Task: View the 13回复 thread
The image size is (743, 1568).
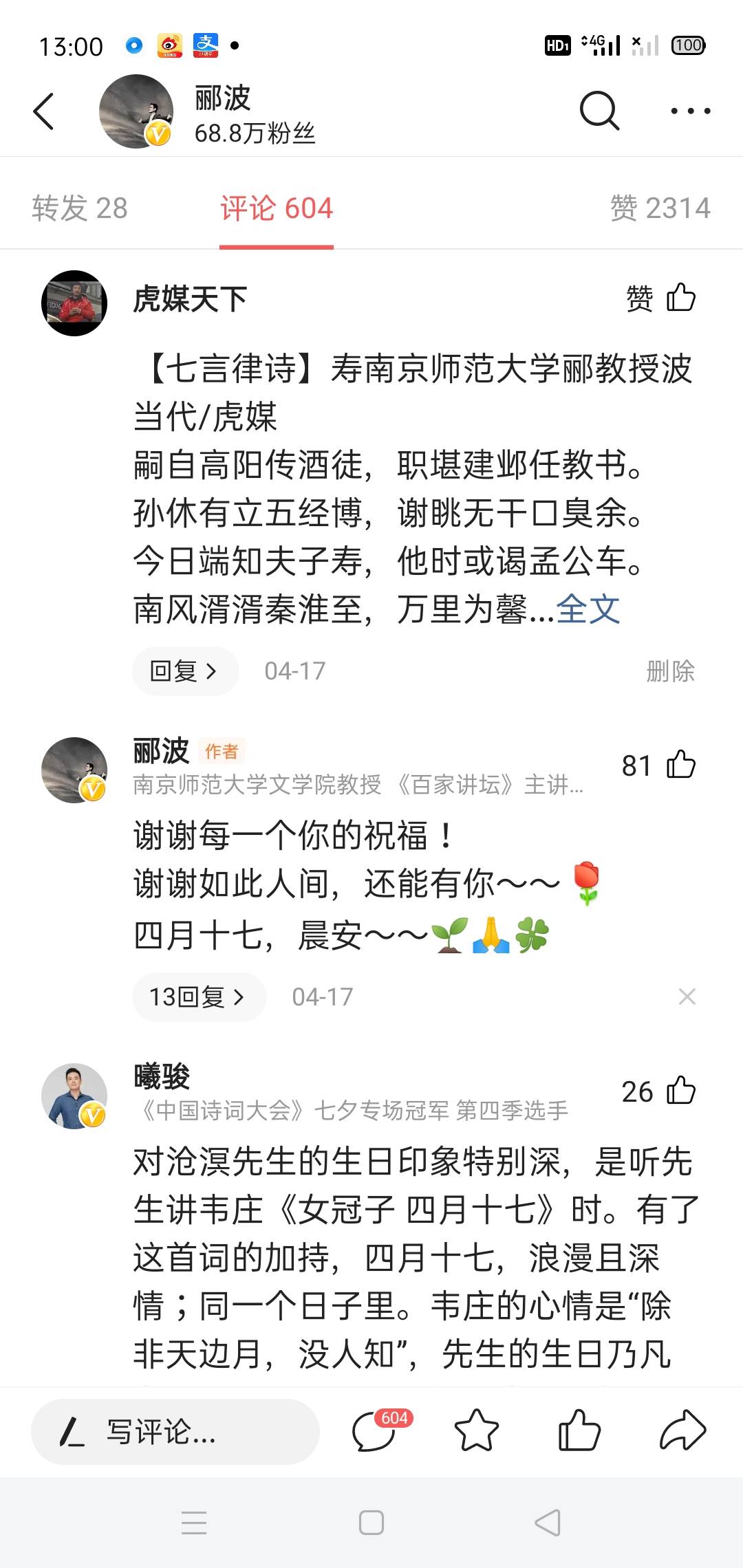Action: (x=198, y=997)
